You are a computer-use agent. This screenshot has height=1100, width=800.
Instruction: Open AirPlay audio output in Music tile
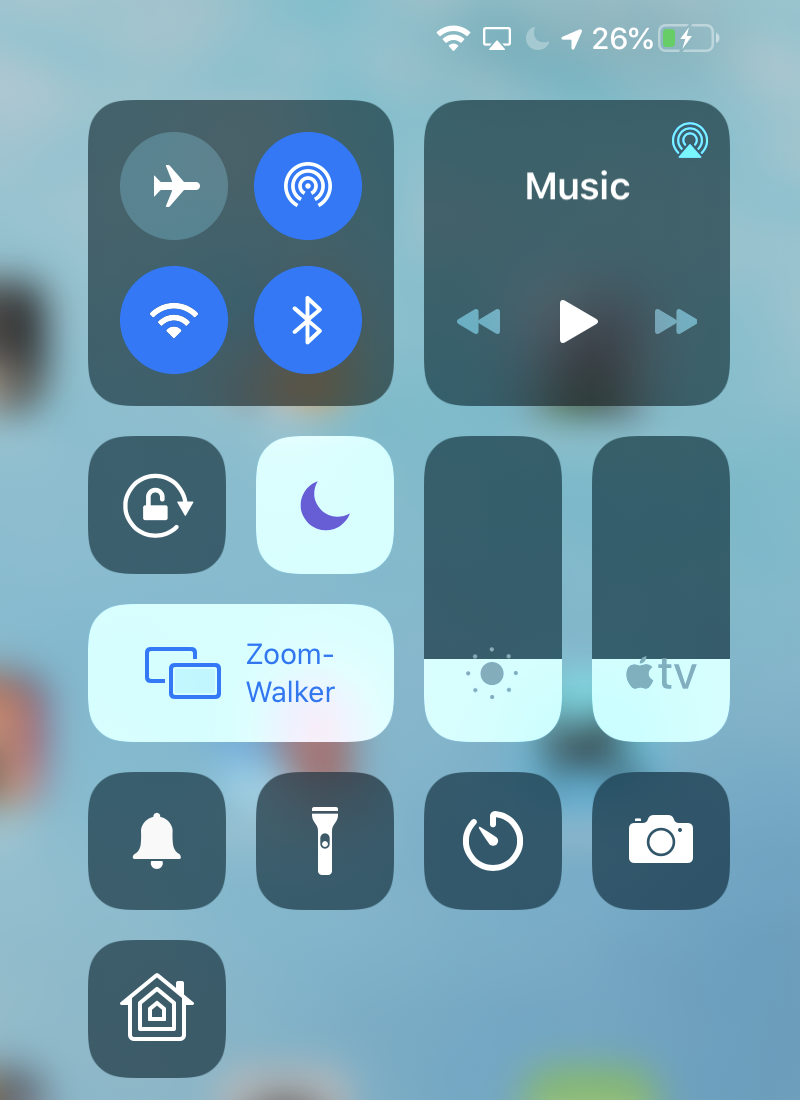(x=689, y=141)
